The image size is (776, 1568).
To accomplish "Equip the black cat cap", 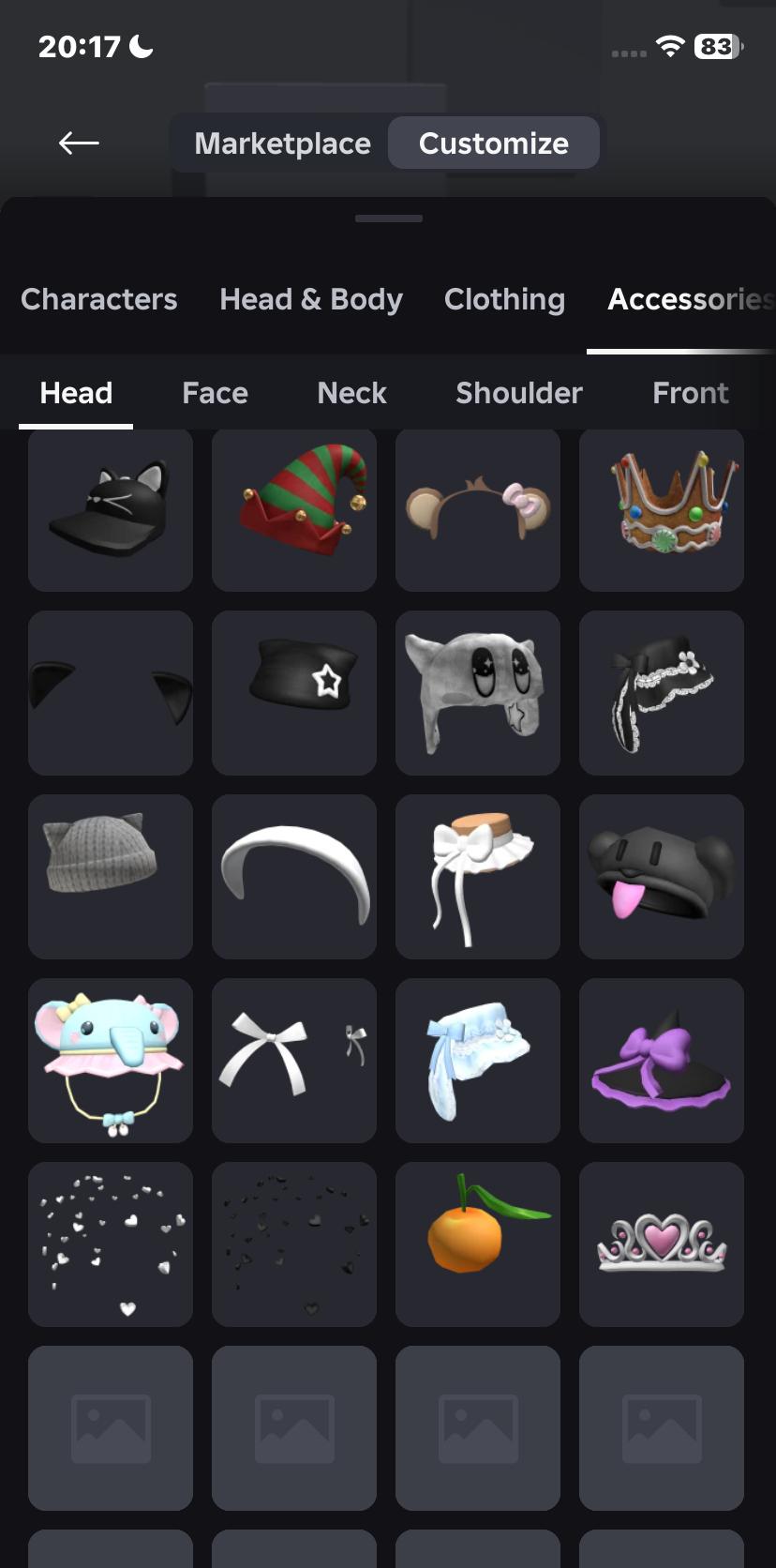I will [111, 509].
